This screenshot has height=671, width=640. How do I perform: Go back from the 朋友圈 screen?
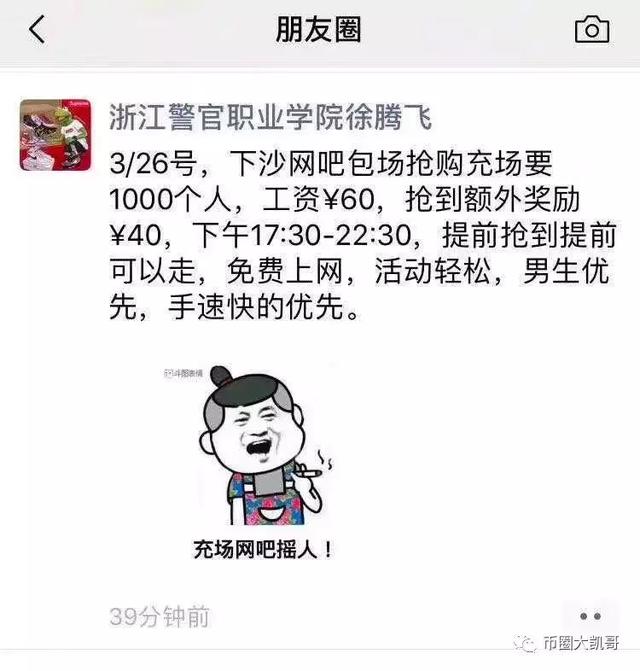coord(37,30)
